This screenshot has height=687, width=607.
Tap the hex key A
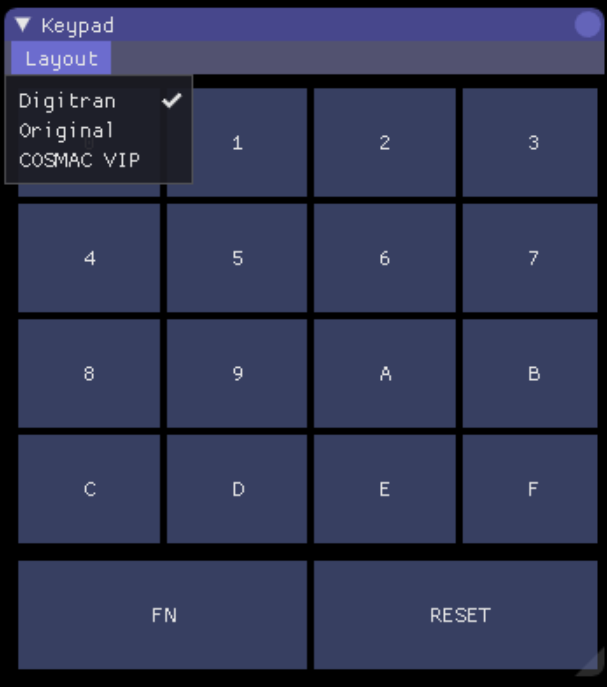385,374
